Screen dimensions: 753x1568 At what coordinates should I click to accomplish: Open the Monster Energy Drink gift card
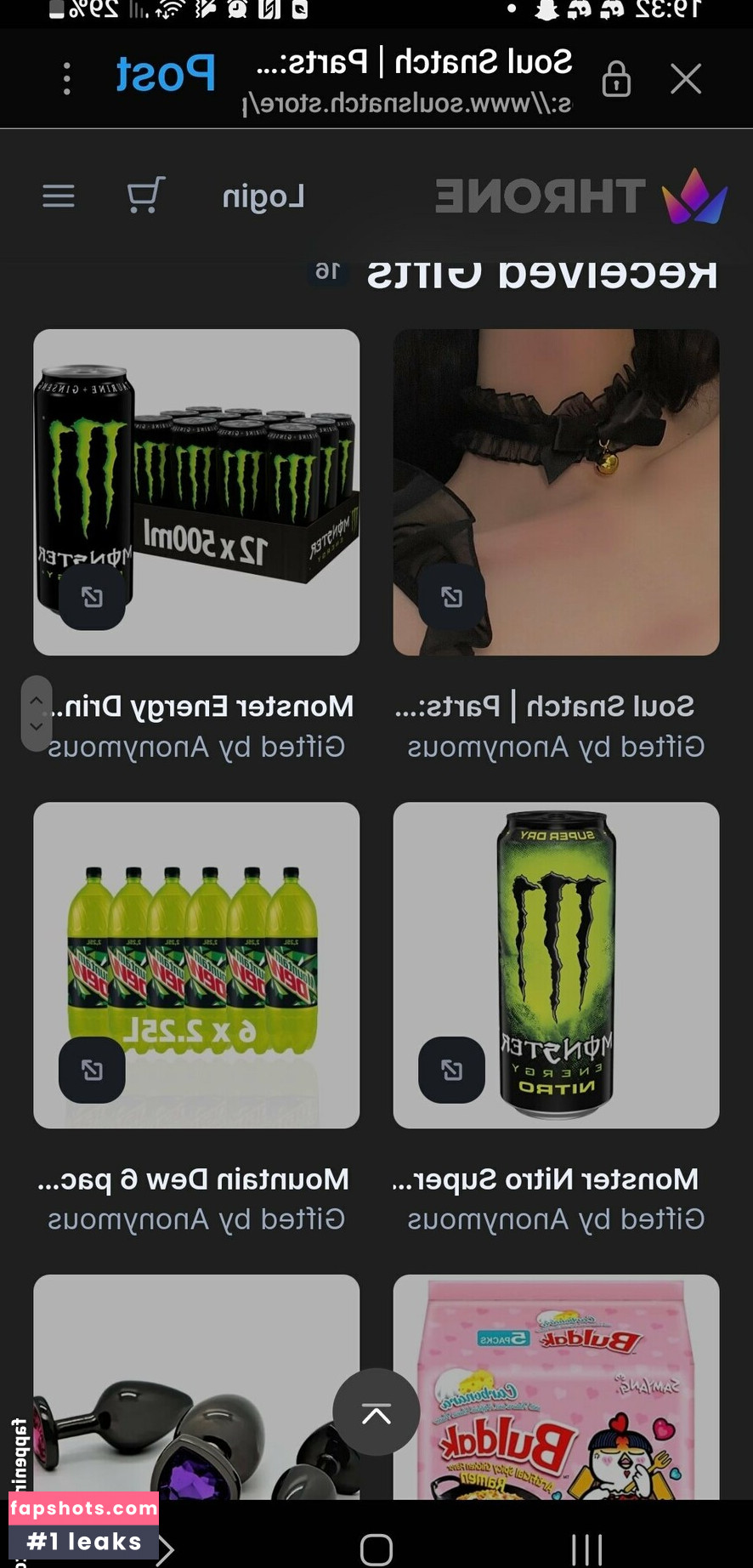coord(196,491)
